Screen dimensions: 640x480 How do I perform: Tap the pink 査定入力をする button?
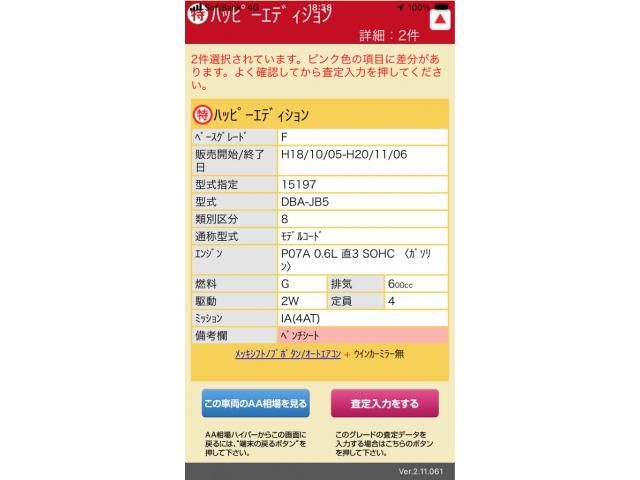pos(385,404)
